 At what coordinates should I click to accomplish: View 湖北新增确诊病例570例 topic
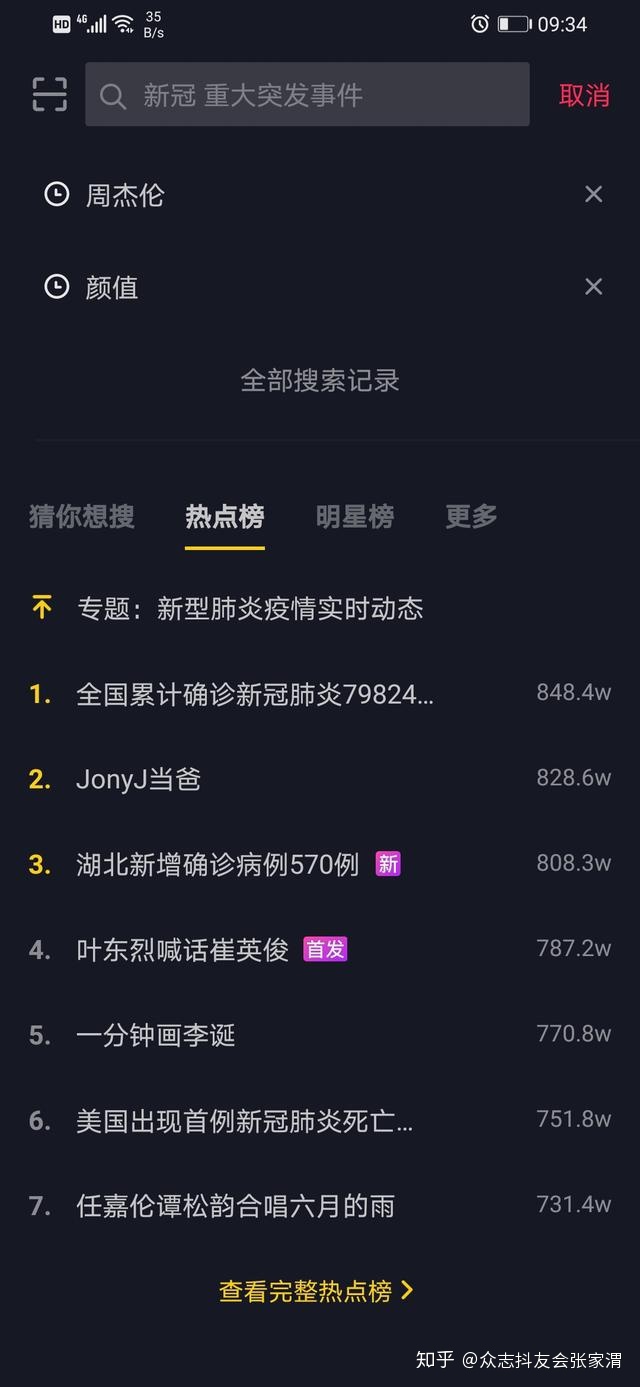click(217, 864)
